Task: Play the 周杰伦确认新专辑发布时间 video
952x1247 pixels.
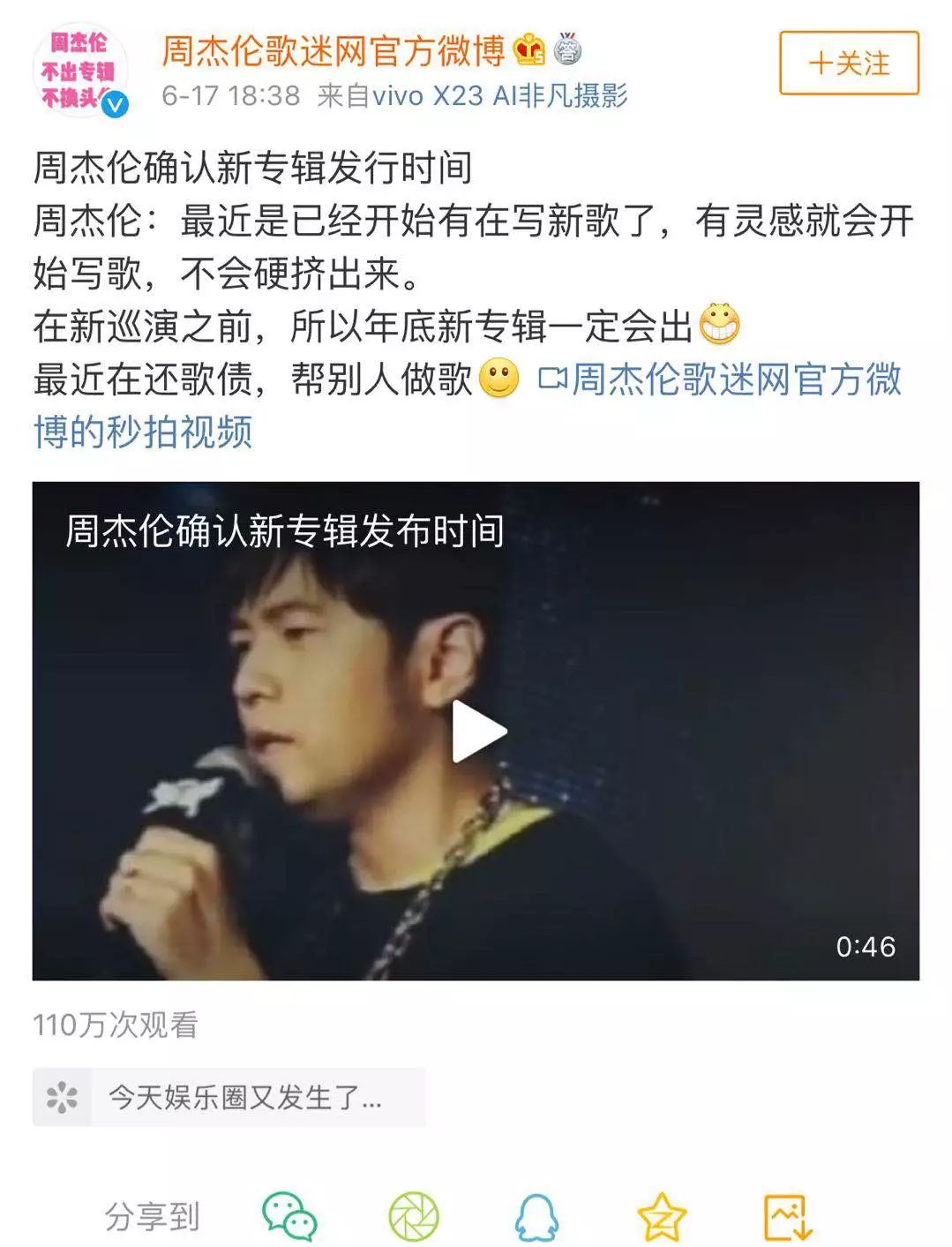Action: pyautogui.click(x=477, y=731)
